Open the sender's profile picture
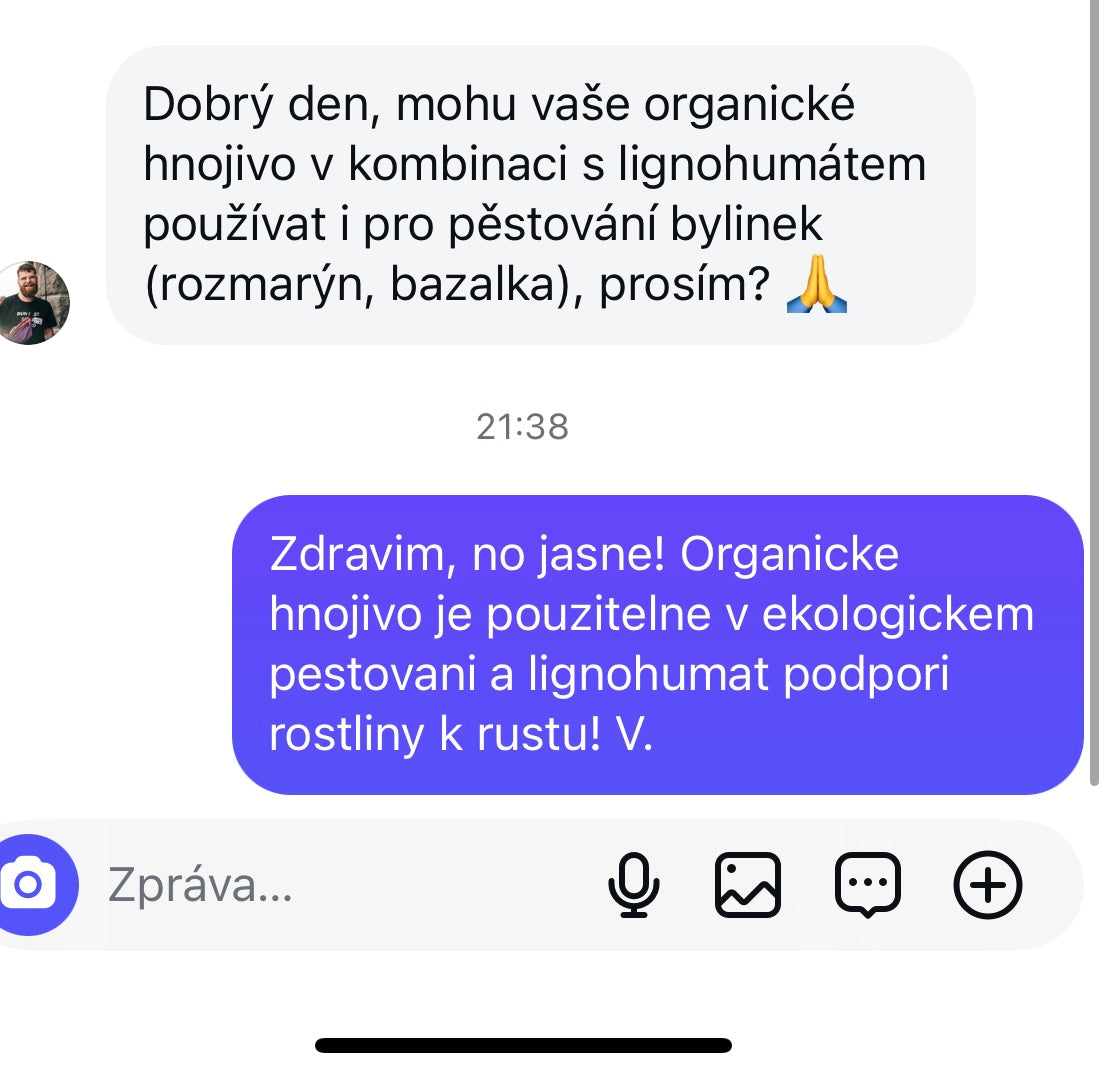This screenshot has width=1108, height=1077. tap(30, 303)
